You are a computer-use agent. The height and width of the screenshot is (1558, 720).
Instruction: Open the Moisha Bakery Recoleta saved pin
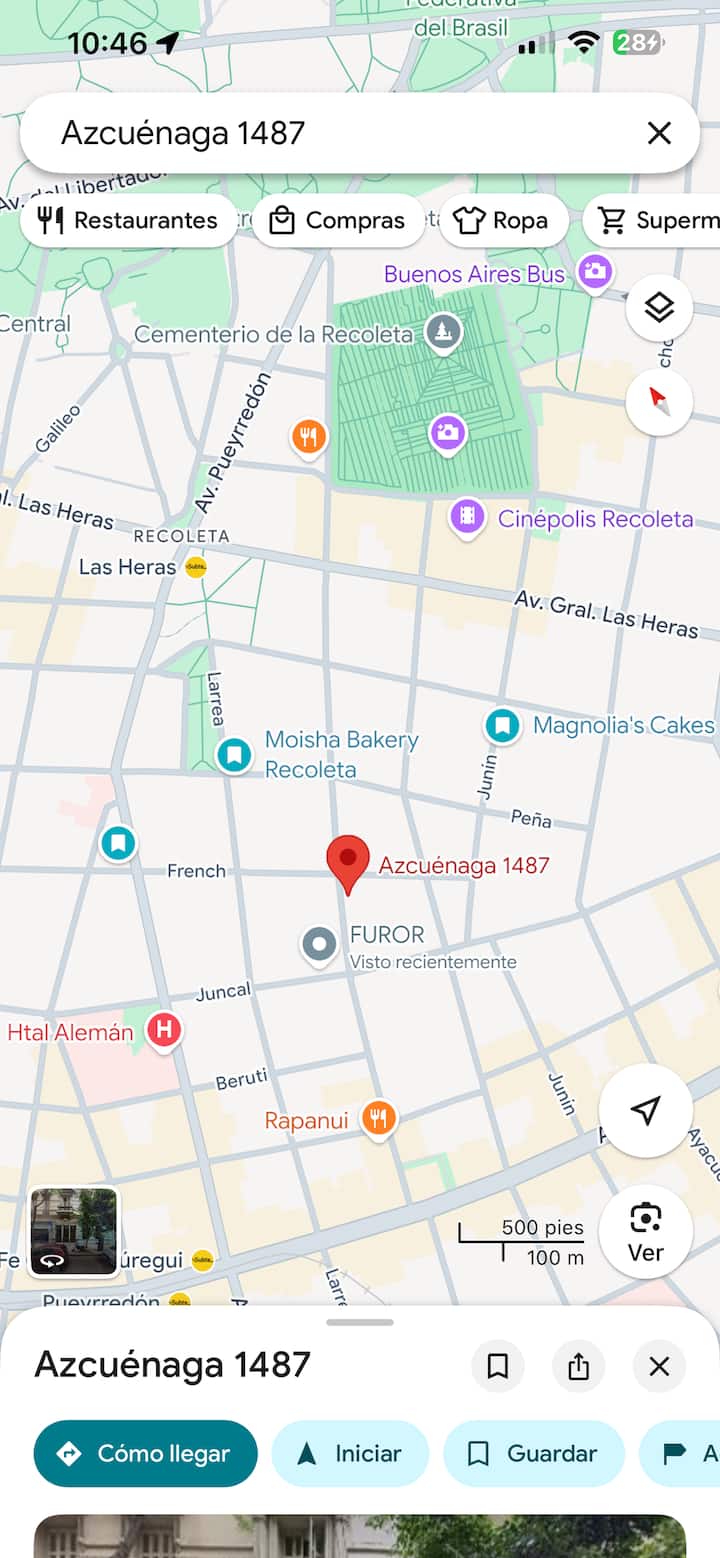click(x=235, y=754)
